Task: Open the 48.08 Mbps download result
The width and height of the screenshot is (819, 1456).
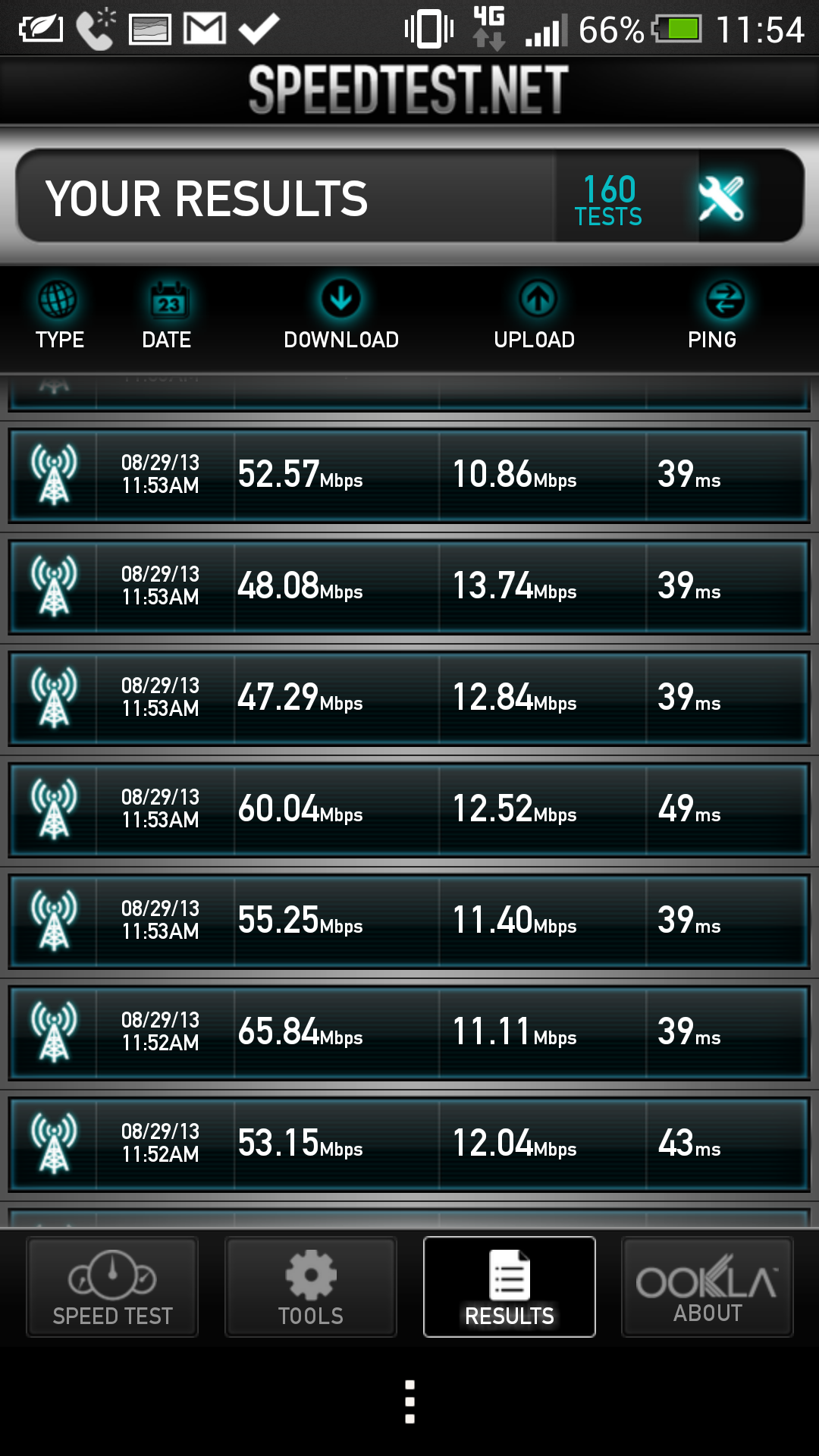Action: coord(409,587)
